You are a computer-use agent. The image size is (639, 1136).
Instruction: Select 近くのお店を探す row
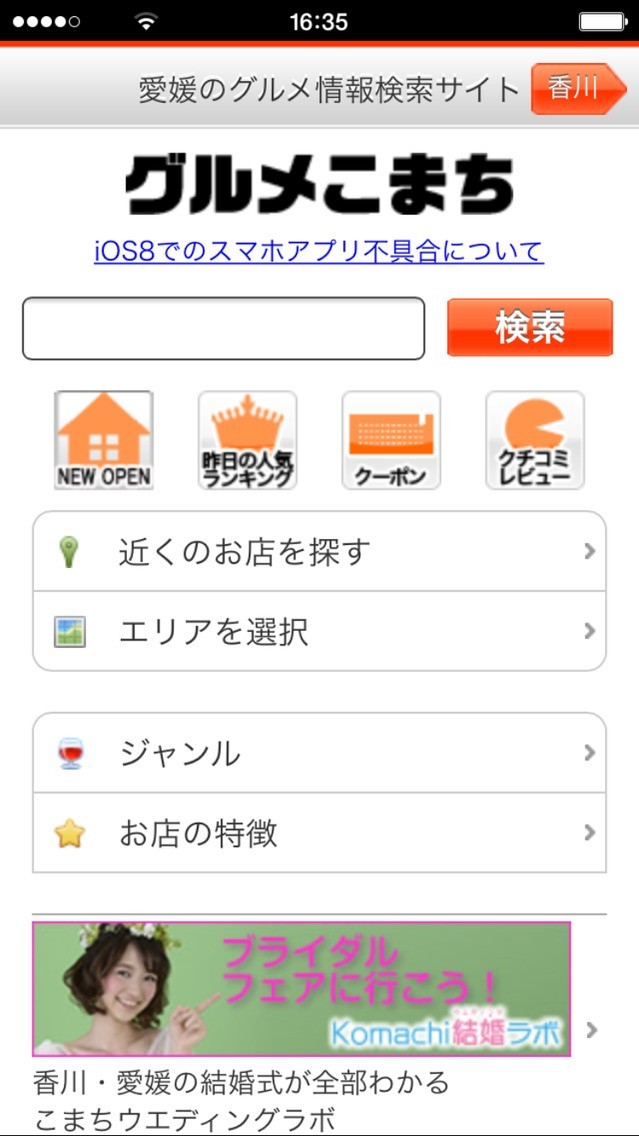click(319, 551)
